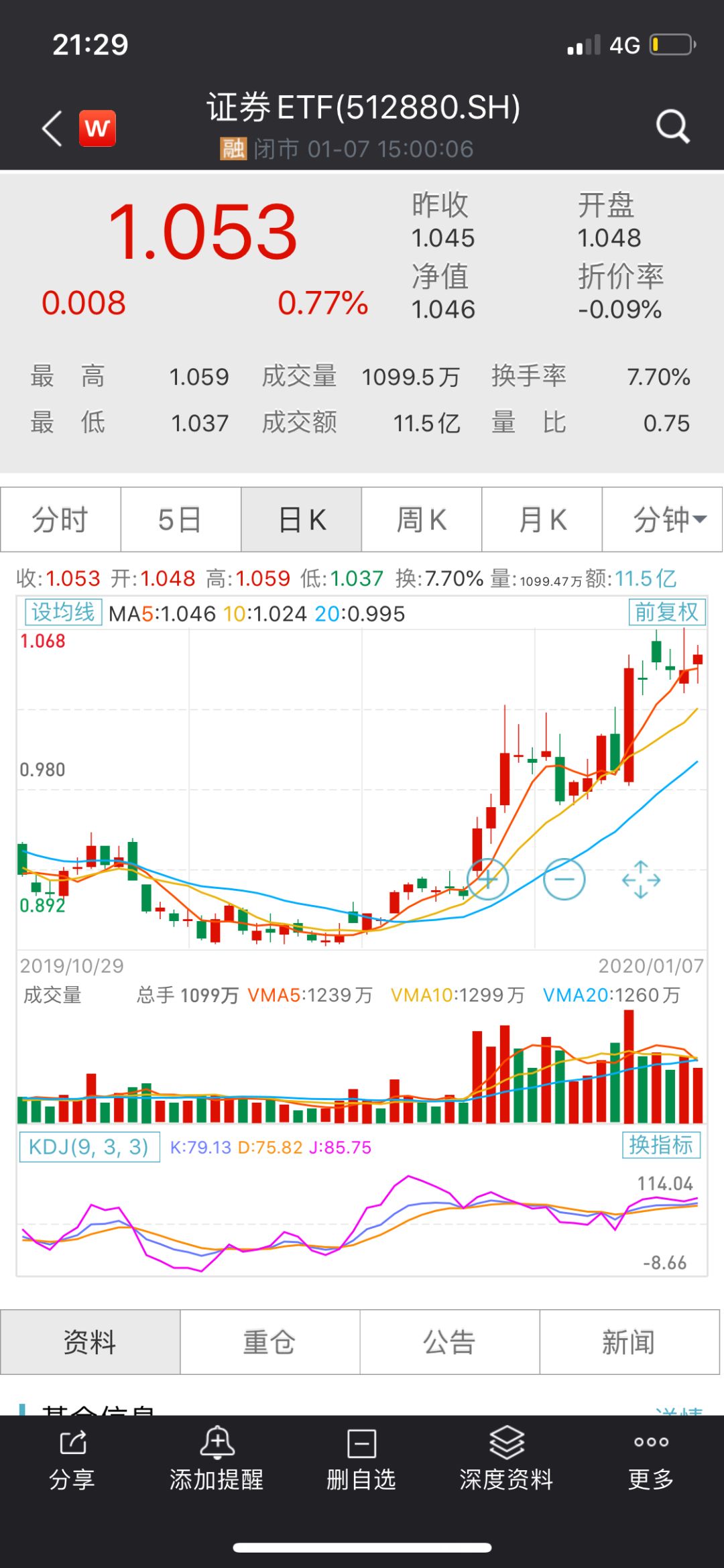Tap the 前复权 button
This screenshot has height=1568, width=724.
(x=667, y=612)
